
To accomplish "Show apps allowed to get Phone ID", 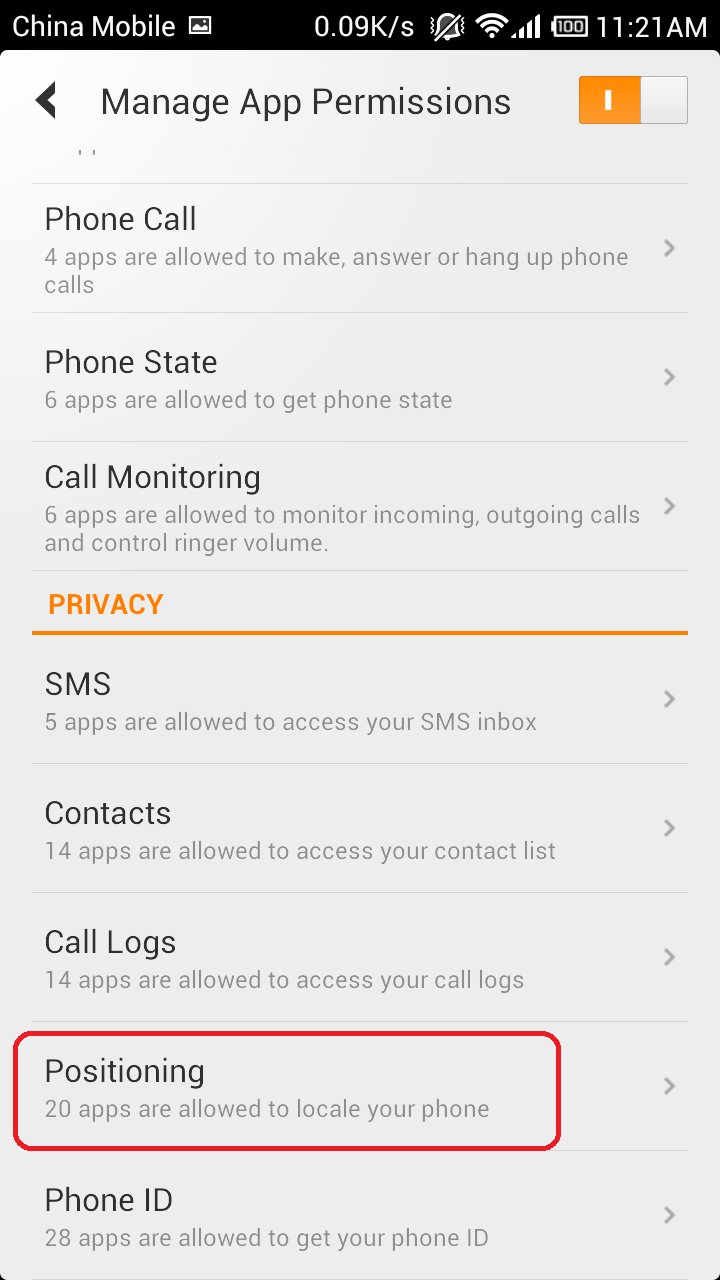I will pos(360,1216).
